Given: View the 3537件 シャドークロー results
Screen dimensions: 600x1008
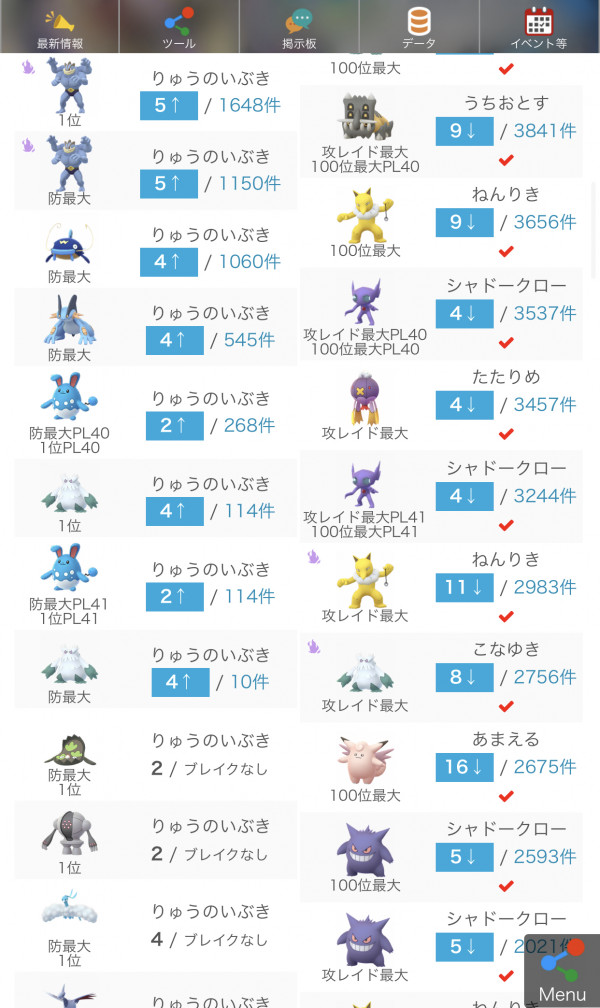Looking at the screenshot, I should pyautogui.click(x=545, y=314).
